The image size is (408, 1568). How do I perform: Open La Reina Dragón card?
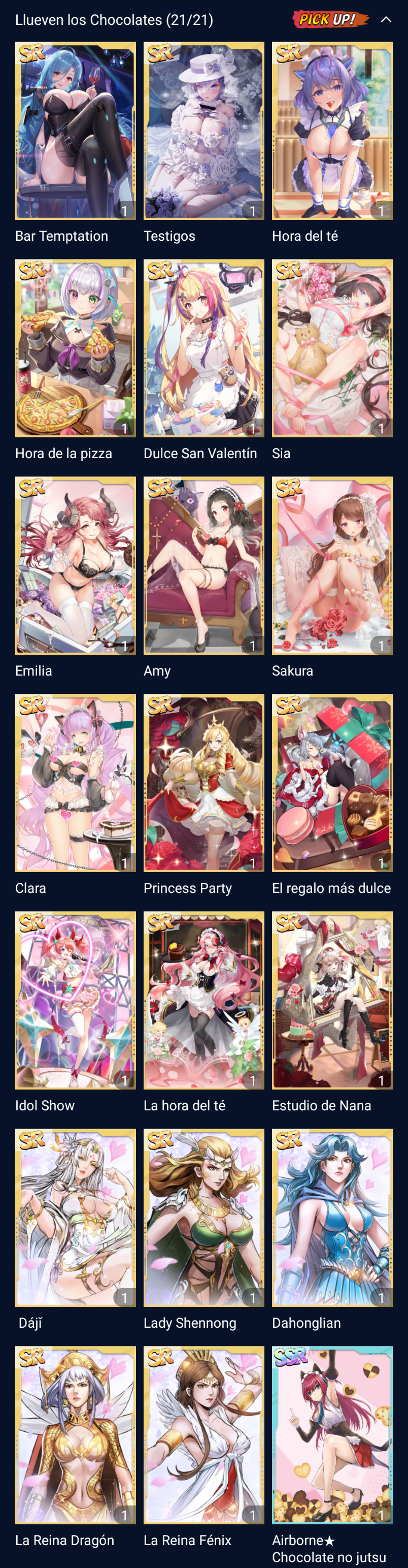point(76,1434)
